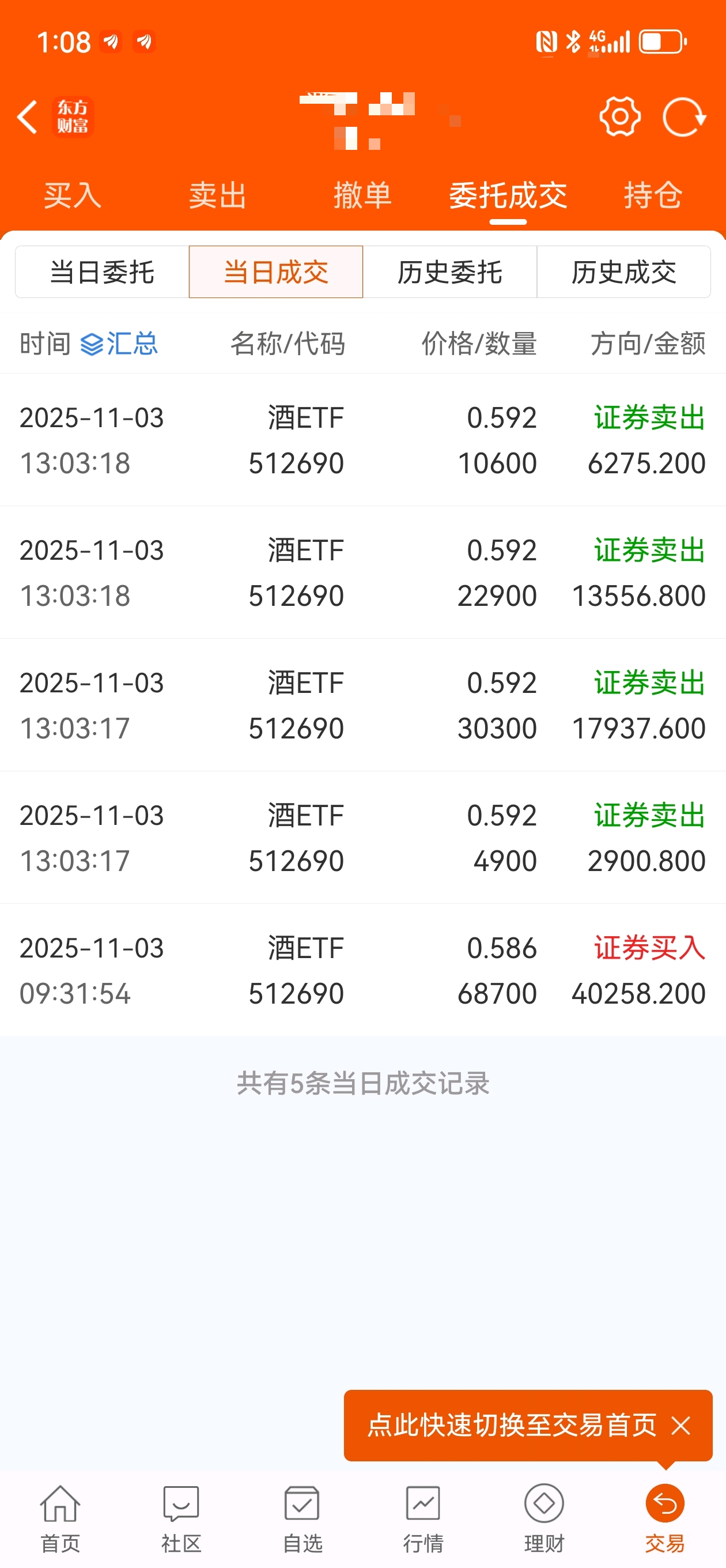Go back with the top-left arrow
This screenshot has height=1568, width=726.
click(28, 117)
